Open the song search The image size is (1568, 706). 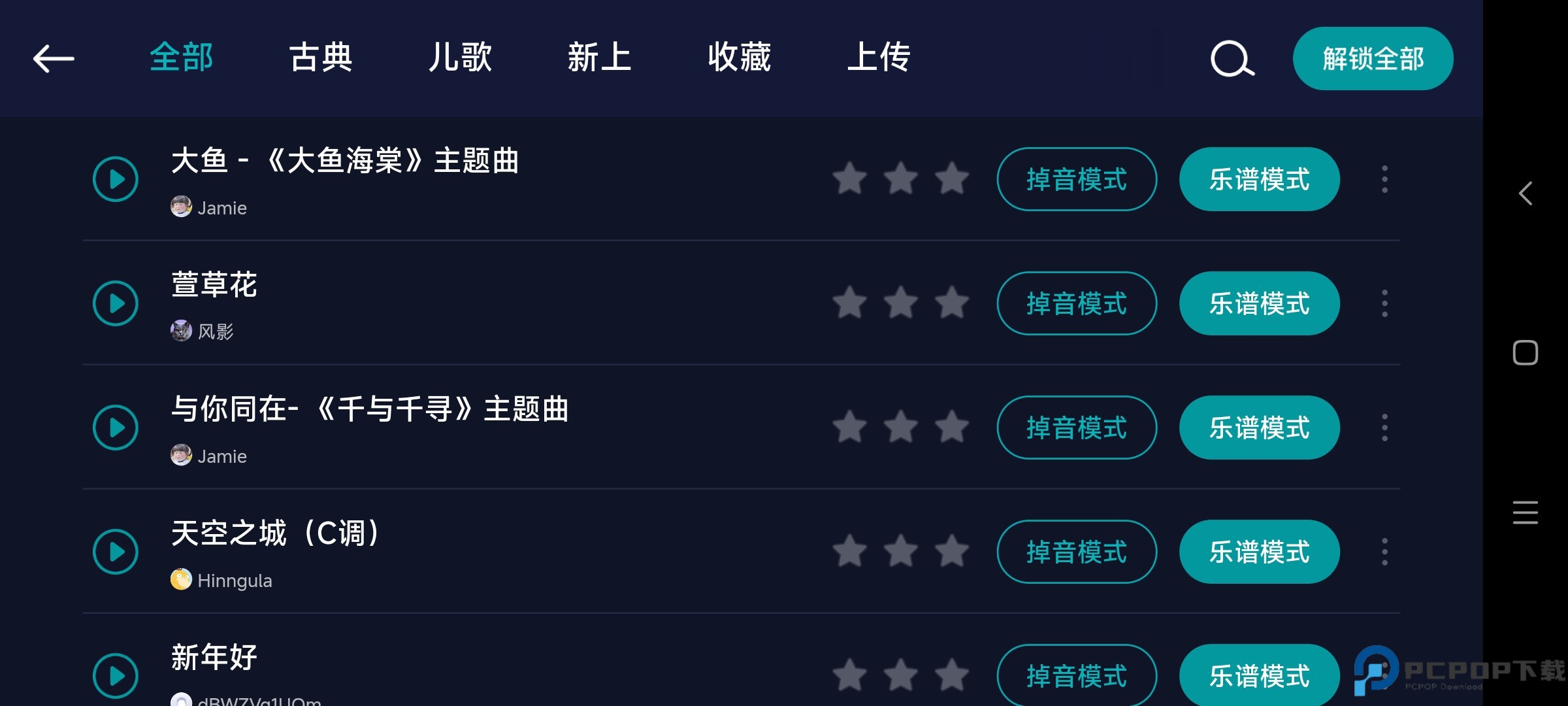click(1232, 59)
